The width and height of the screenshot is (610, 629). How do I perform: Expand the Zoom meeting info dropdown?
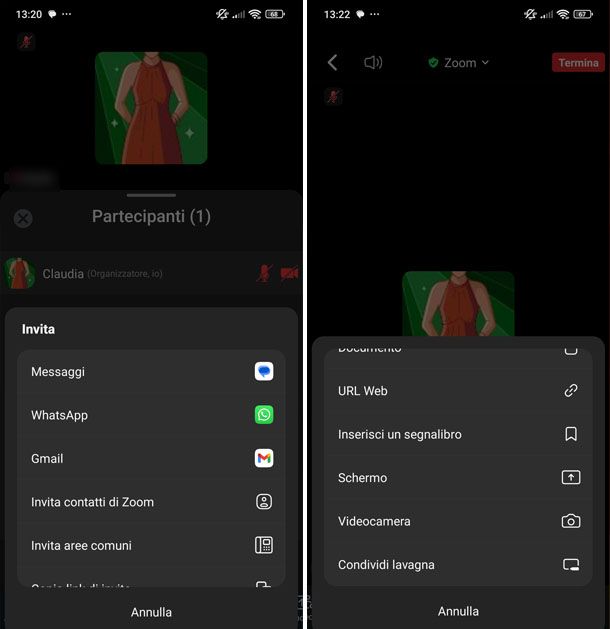(459, 63)
